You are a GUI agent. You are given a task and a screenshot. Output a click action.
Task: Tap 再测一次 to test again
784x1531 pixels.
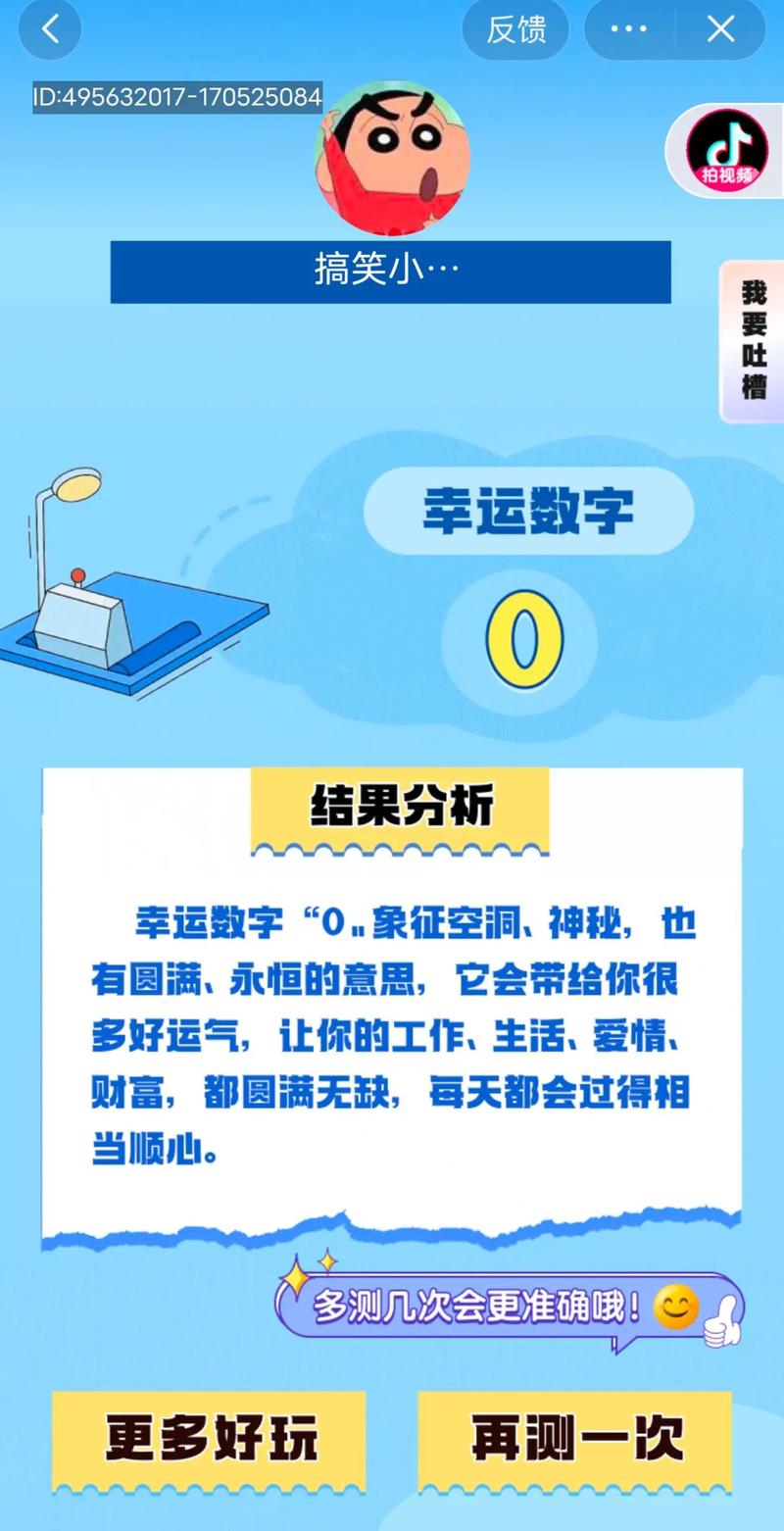click(575, 1439)
